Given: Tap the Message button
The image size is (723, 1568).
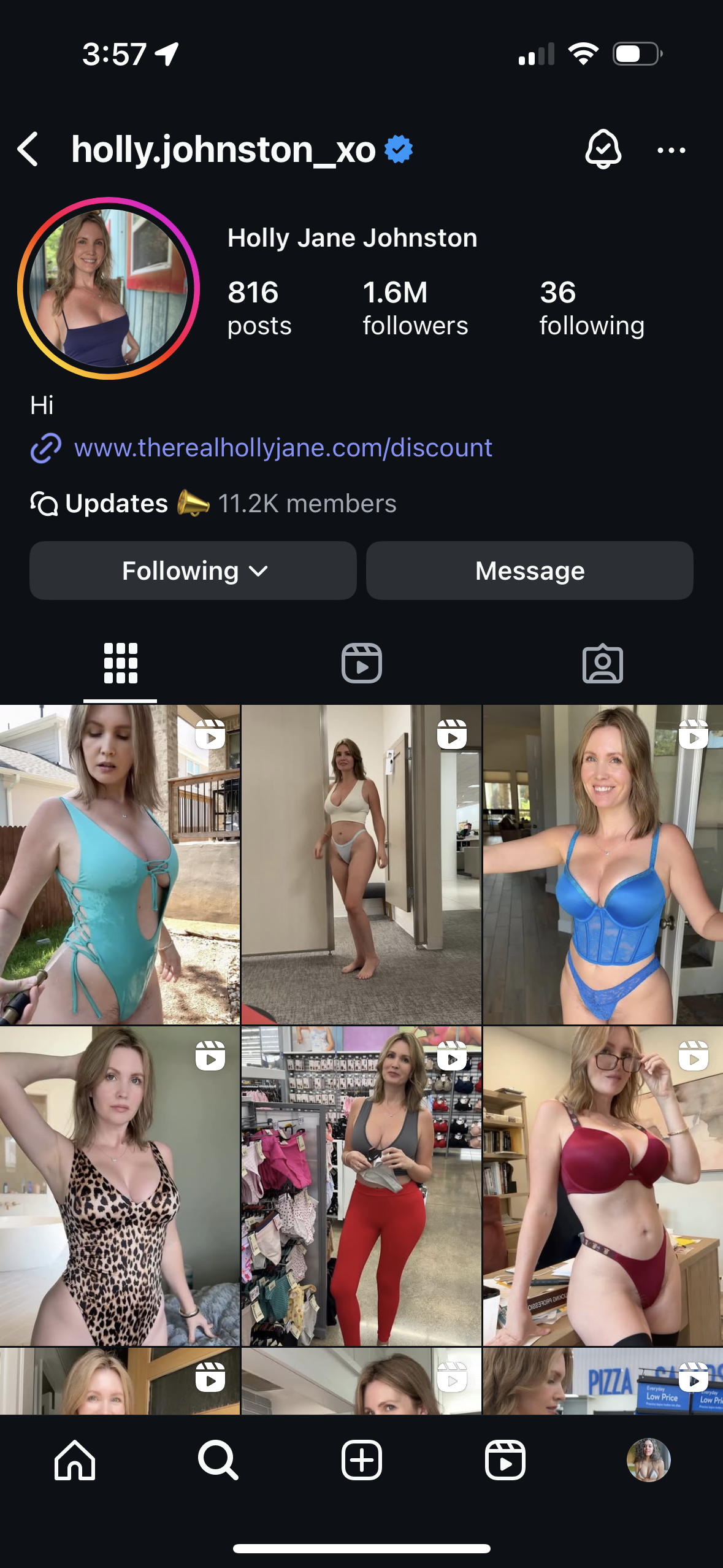Looking at the screenshot, I should pos(530,571).
